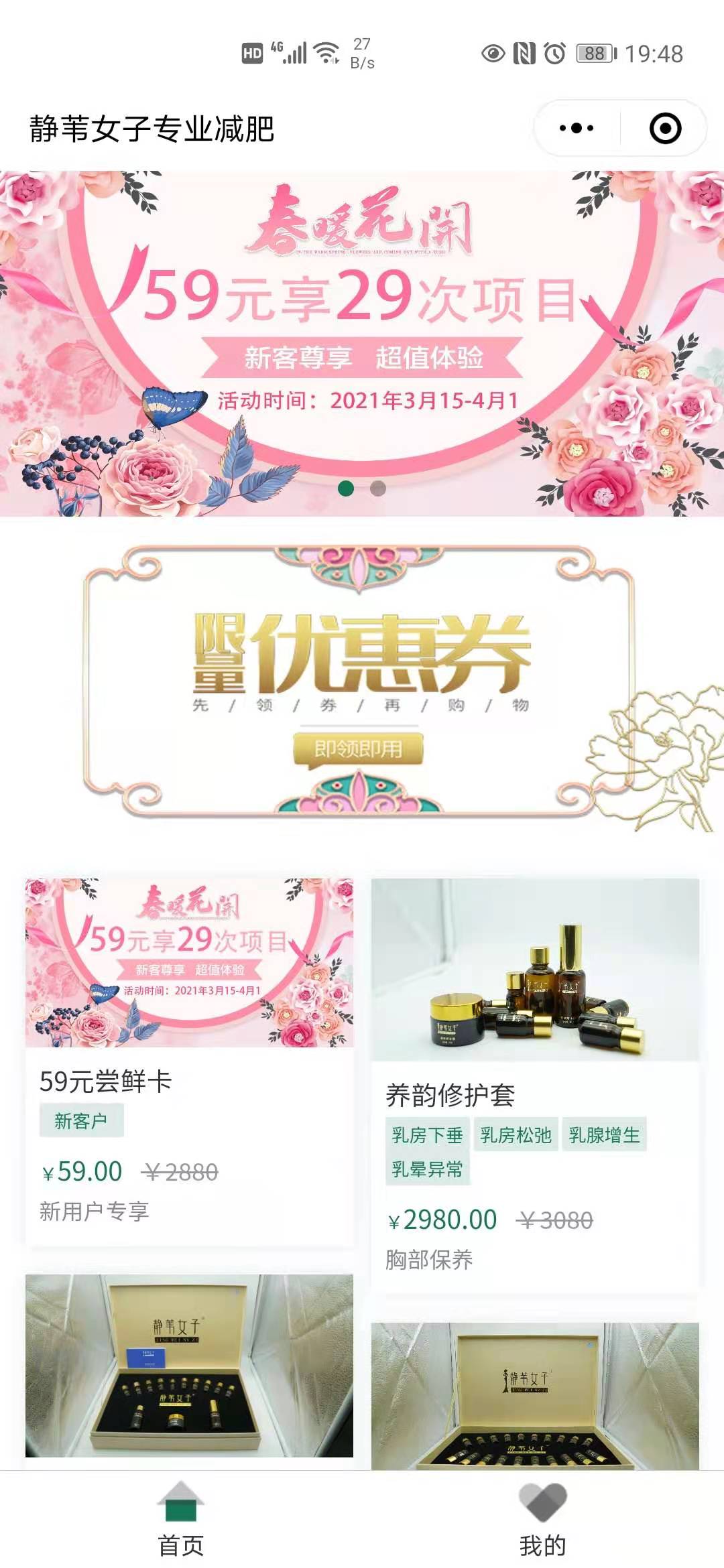Open the 59元尝鲜卡 product card
Screen dimensions: 724x1568
pyautogui.click(x=189, y=1062)
